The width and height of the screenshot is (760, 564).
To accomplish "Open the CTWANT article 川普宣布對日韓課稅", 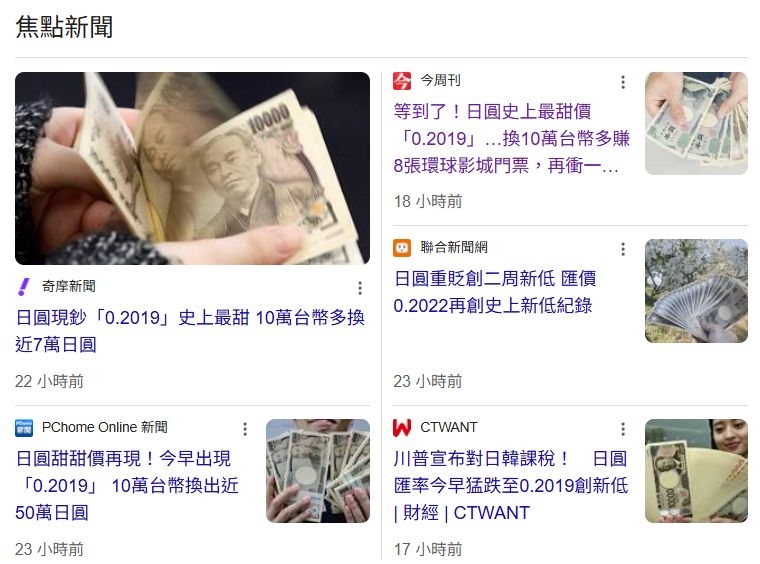I will click(x=510, y=485).
